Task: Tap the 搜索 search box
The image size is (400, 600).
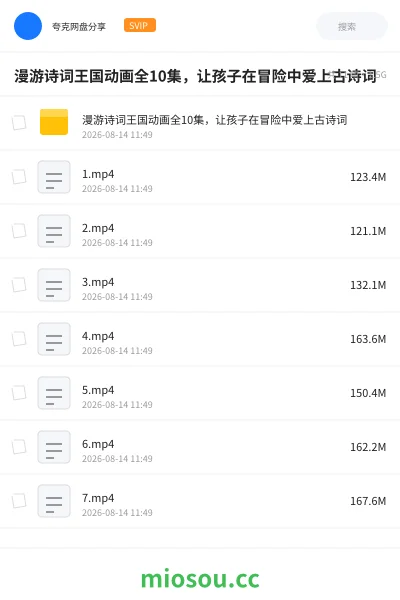Action: tap(351, 26)
